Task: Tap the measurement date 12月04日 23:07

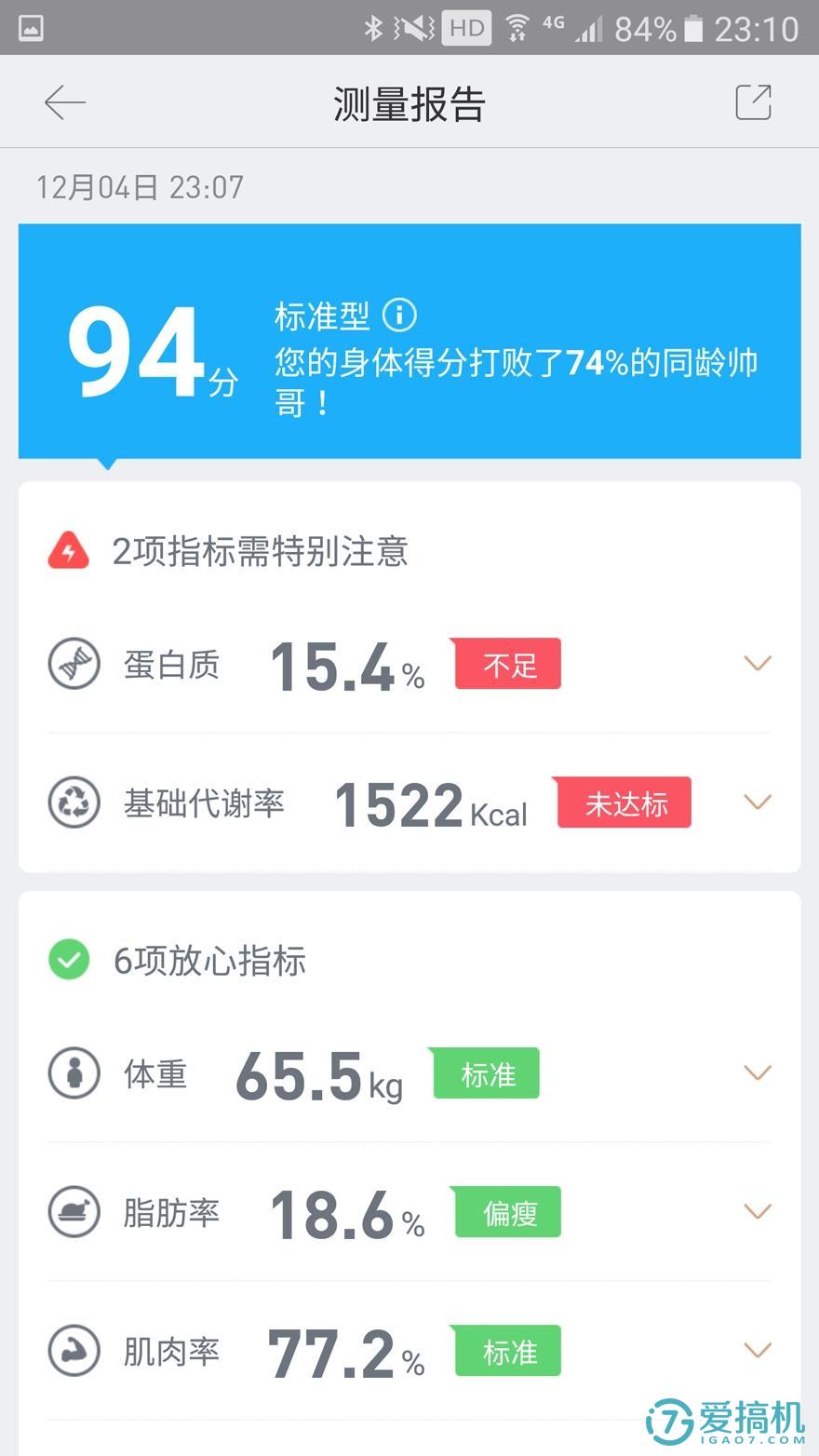Action: click(141, 187)
